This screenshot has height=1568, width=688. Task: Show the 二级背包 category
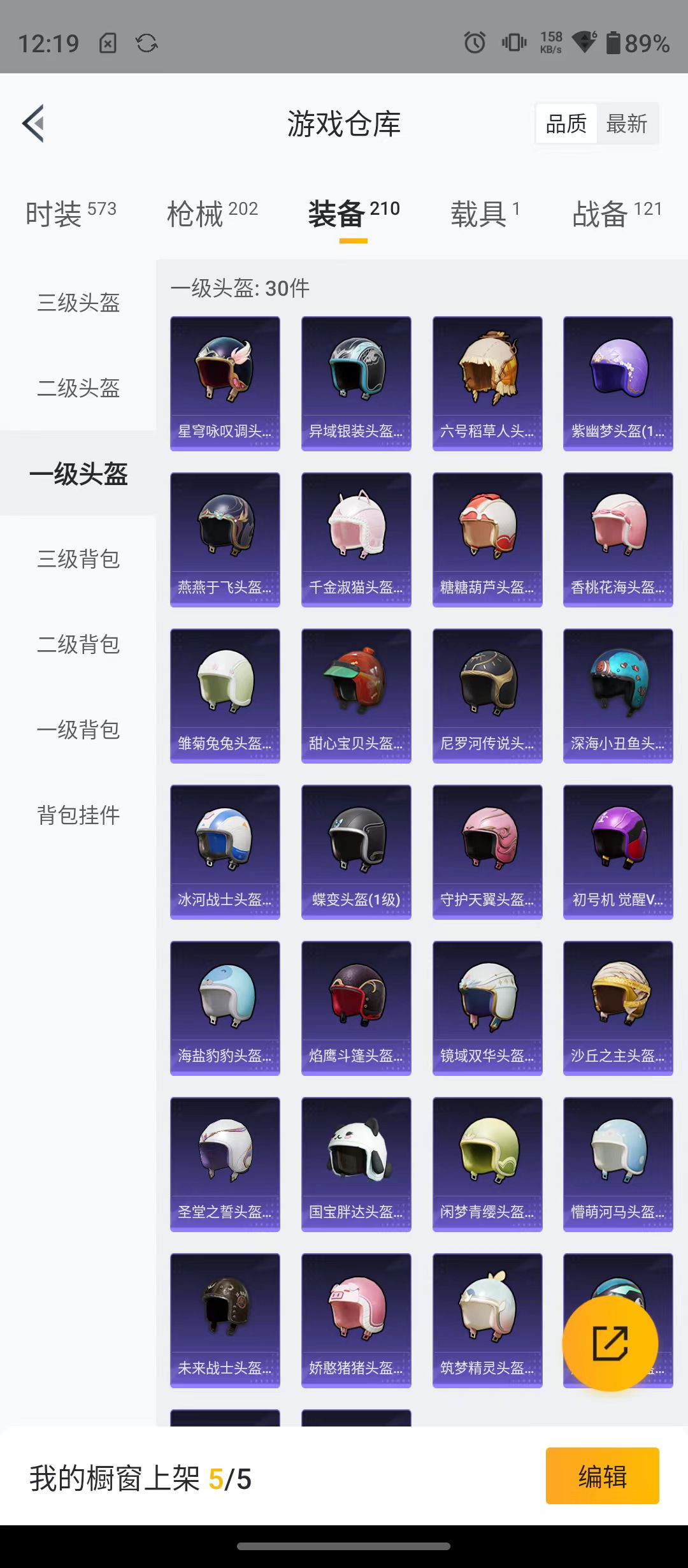[78, 644]
